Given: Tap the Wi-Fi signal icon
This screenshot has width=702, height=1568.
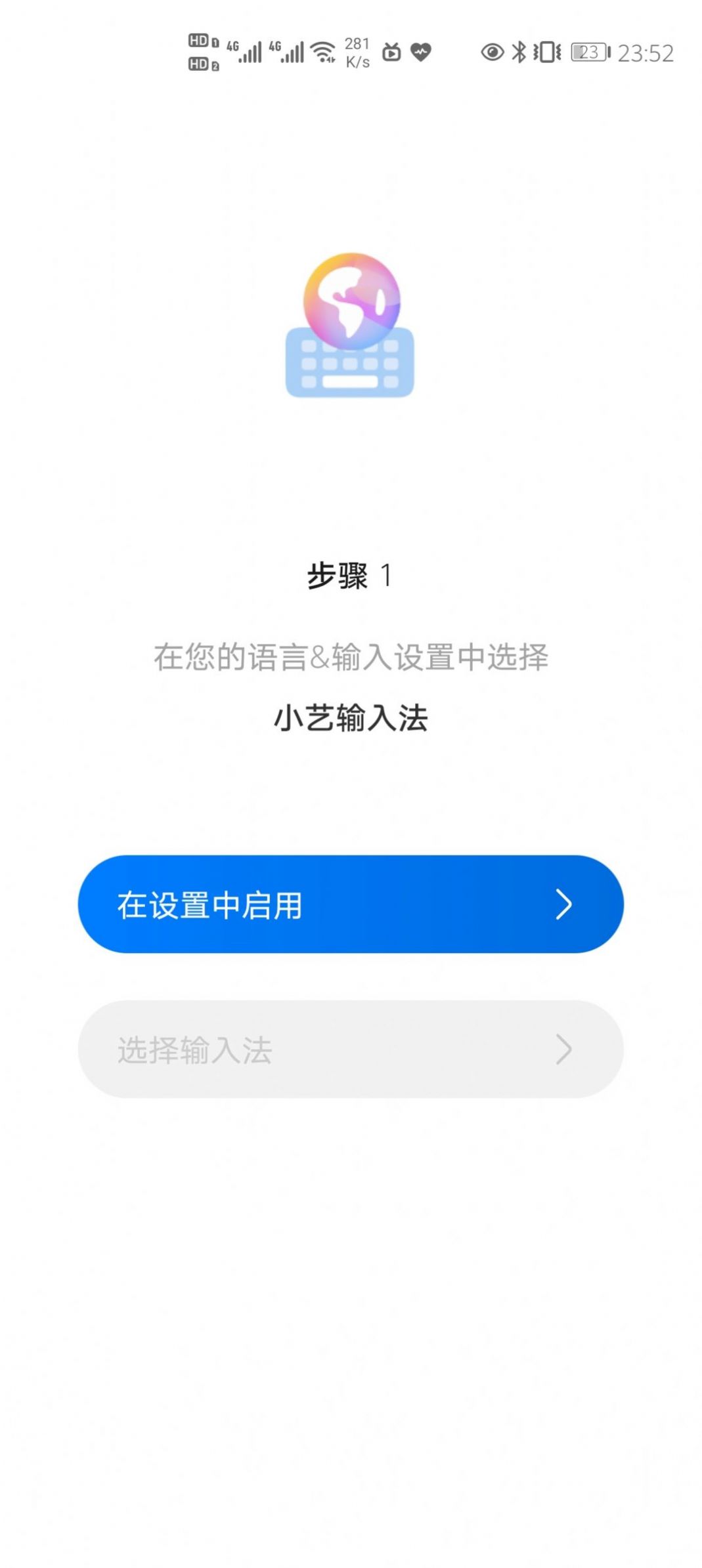Looking at the screenshot, I should pos(324,53).
